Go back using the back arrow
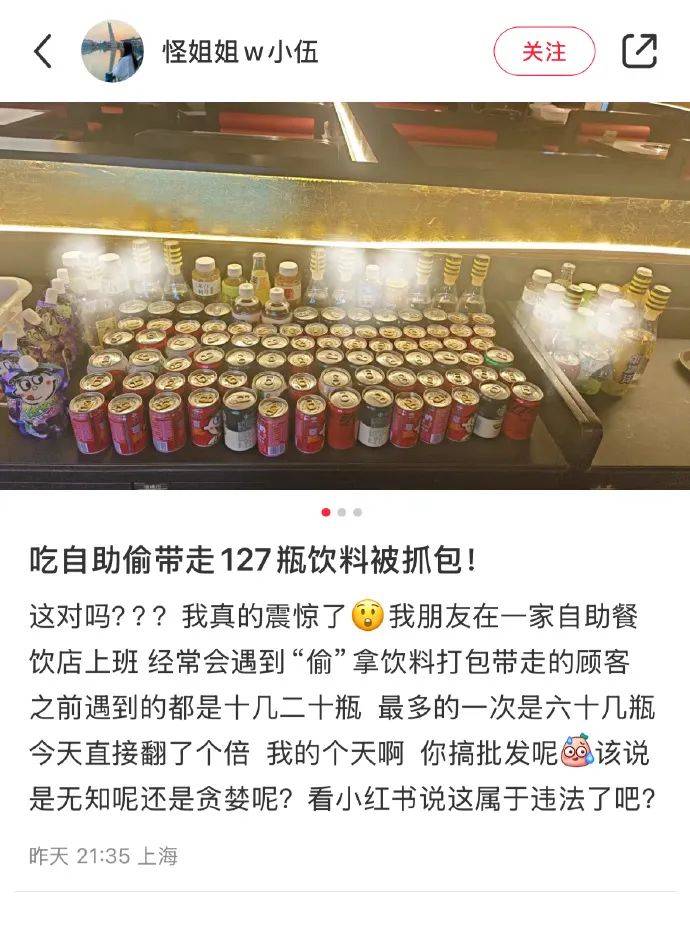 point(43,51)
